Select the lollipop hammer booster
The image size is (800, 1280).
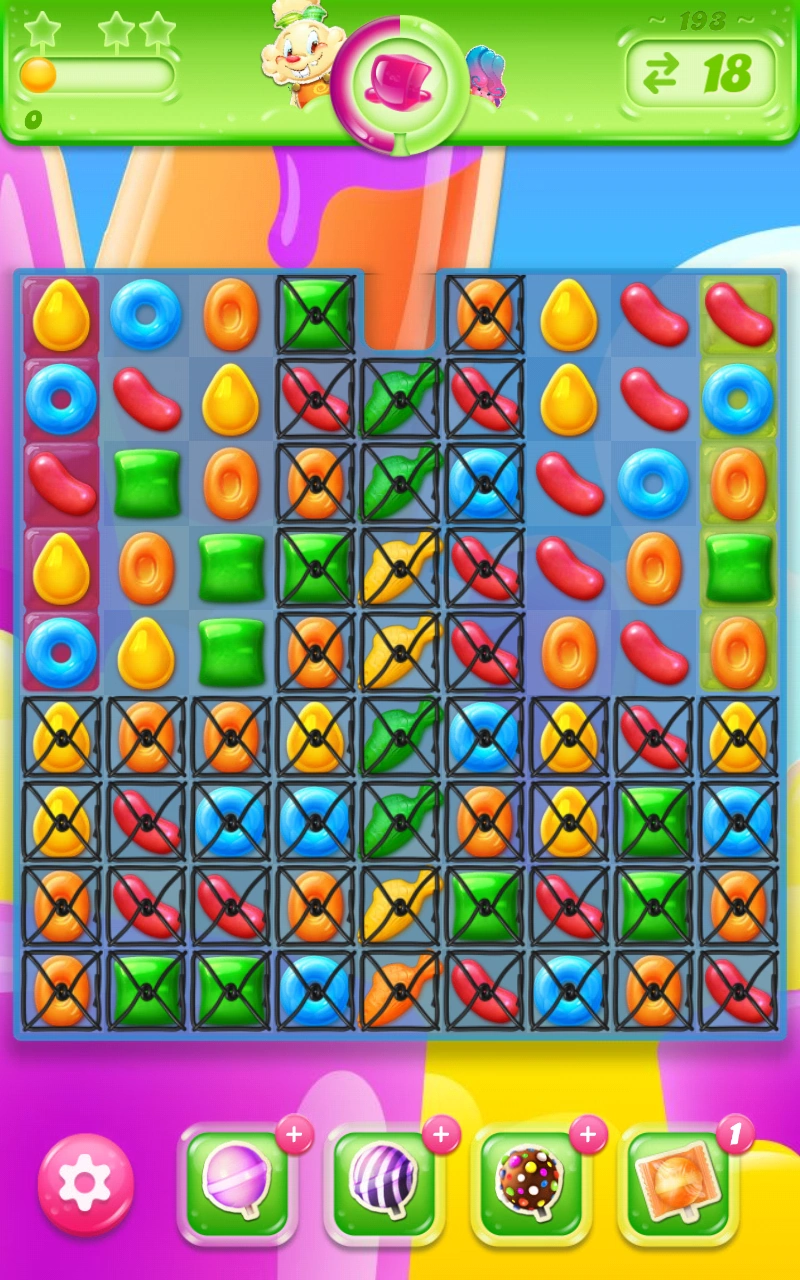[237, 1183]
